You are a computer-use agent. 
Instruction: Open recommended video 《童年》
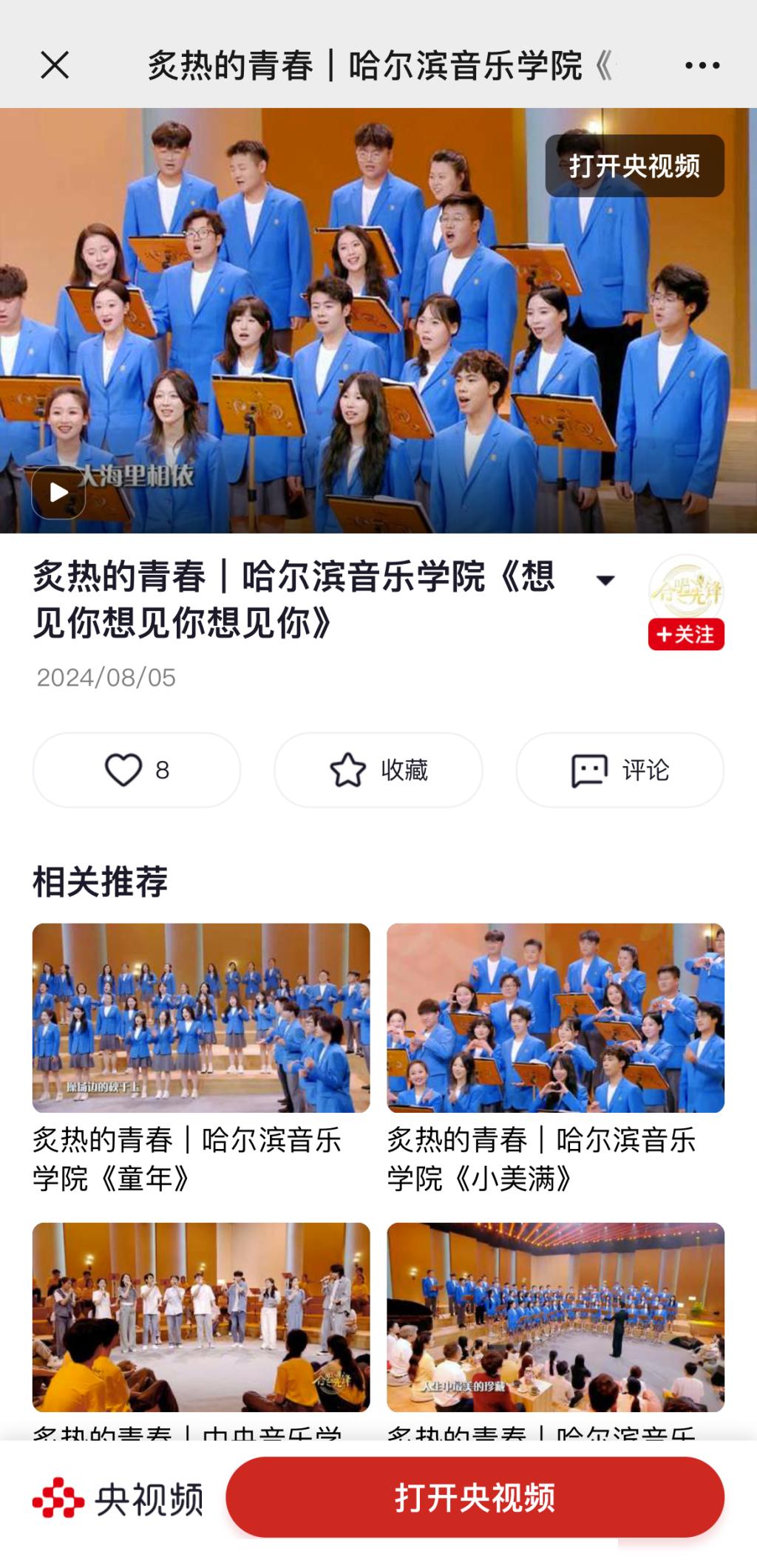(x=201, y=1018)
